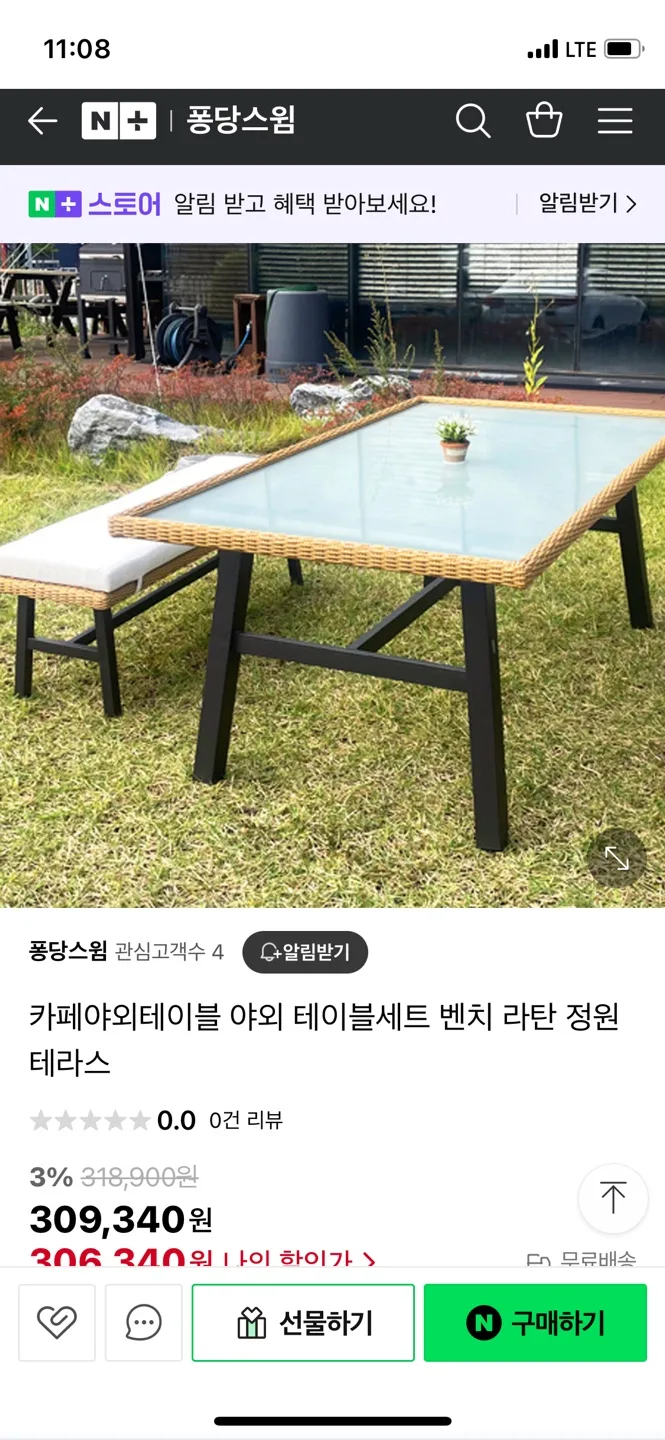
Task: Open the chat inquiry bubble
Action: pyautogui.click(x=143, y=1323)
